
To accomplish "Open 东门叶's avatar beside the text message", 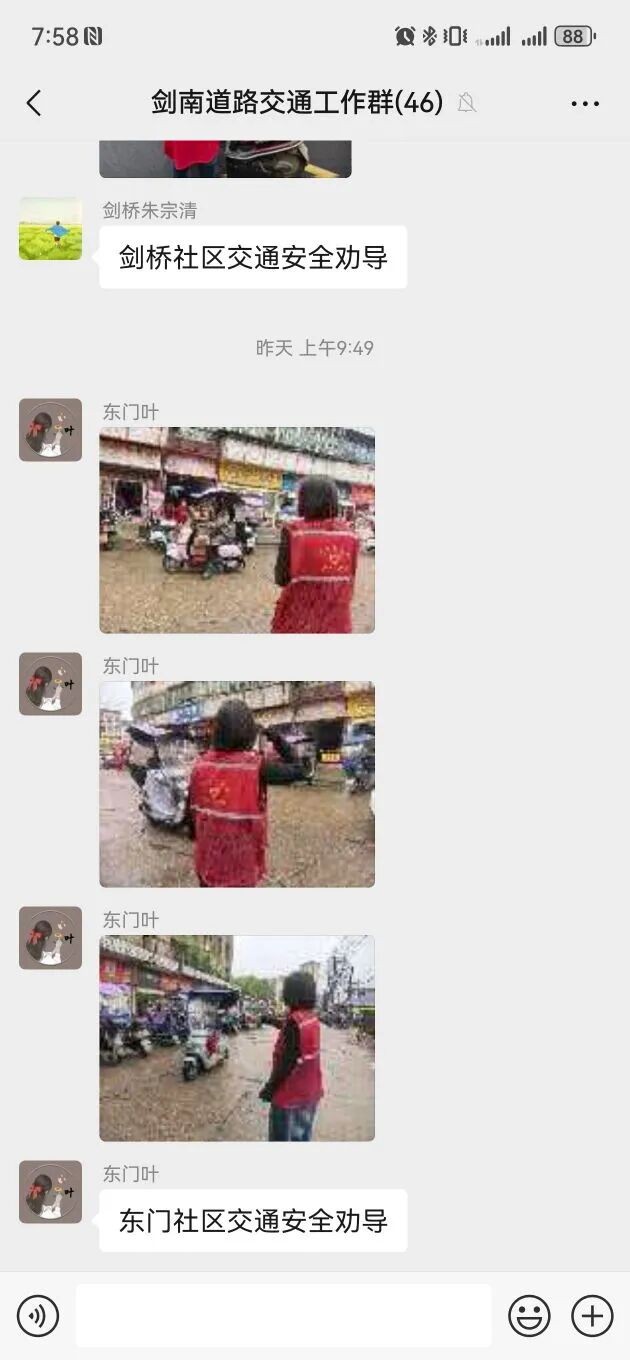I will point(50,1192).
